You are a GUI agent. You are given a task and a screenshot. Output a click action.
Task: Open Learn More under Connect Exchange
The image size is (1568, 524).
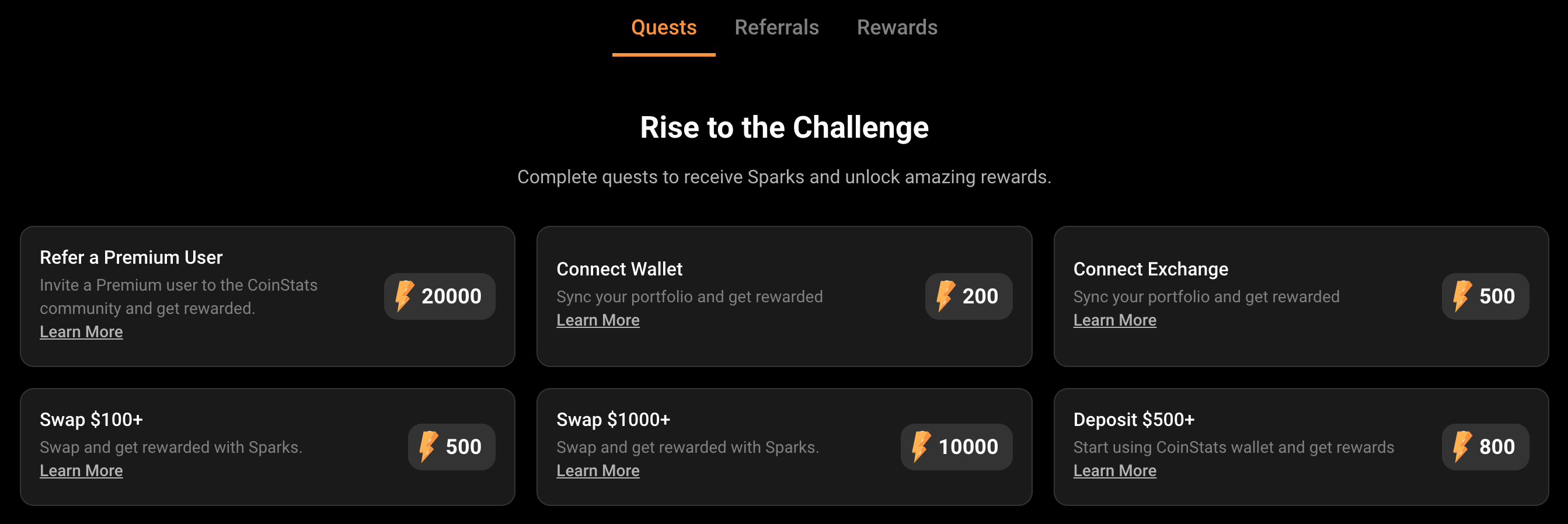tap(1114, 320)
